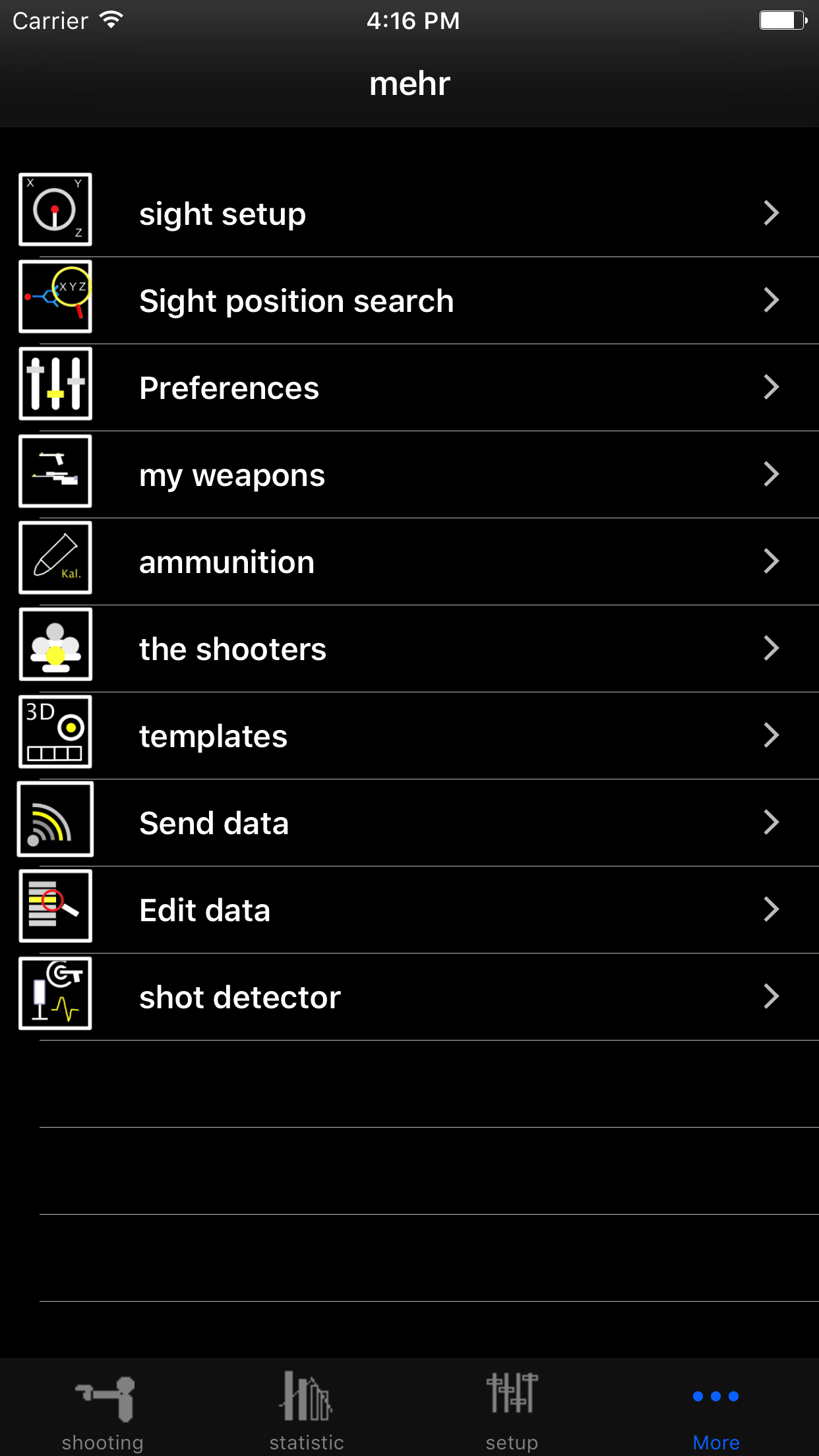Open Edit data
The image size is (819, 1456).
409,910
